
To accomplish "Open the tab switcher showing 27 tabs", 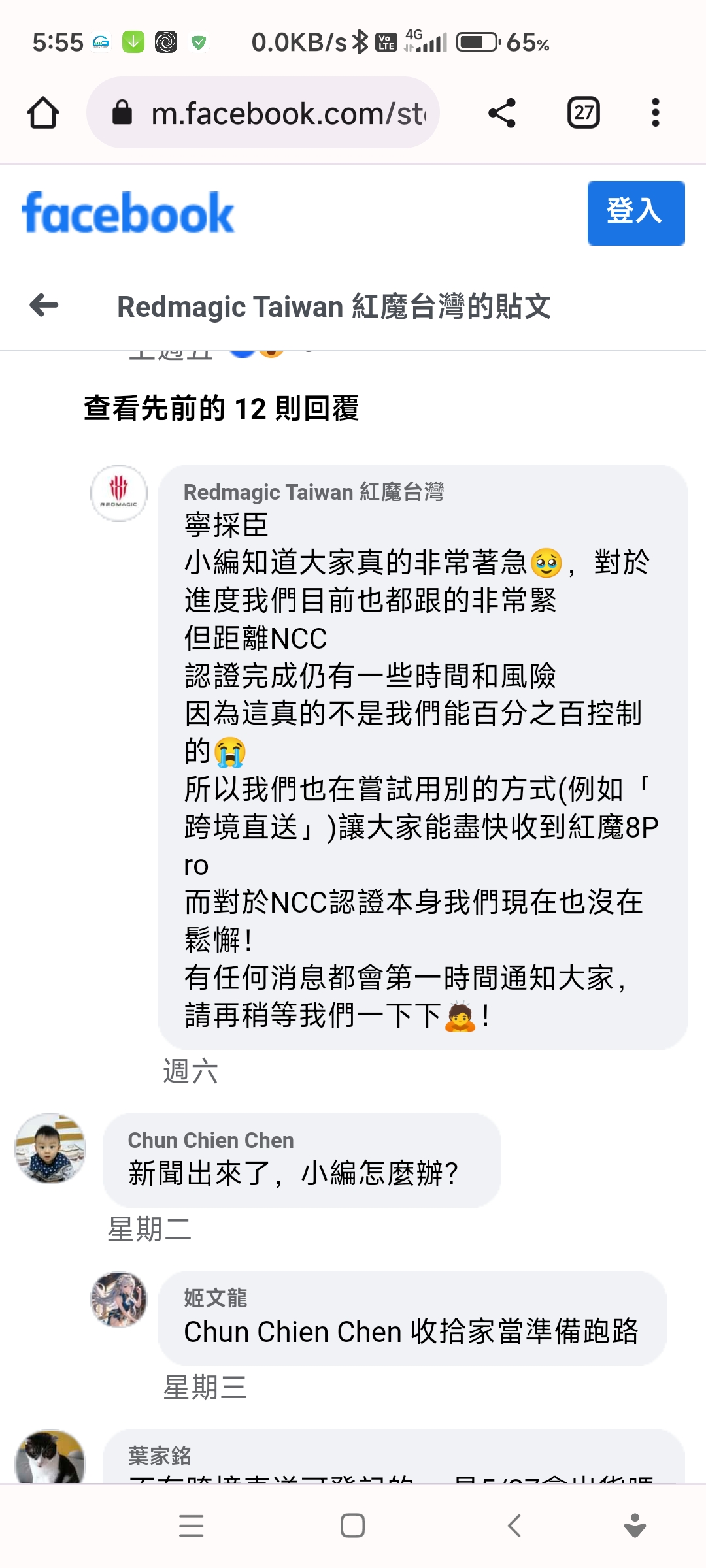I will (583, 113).
